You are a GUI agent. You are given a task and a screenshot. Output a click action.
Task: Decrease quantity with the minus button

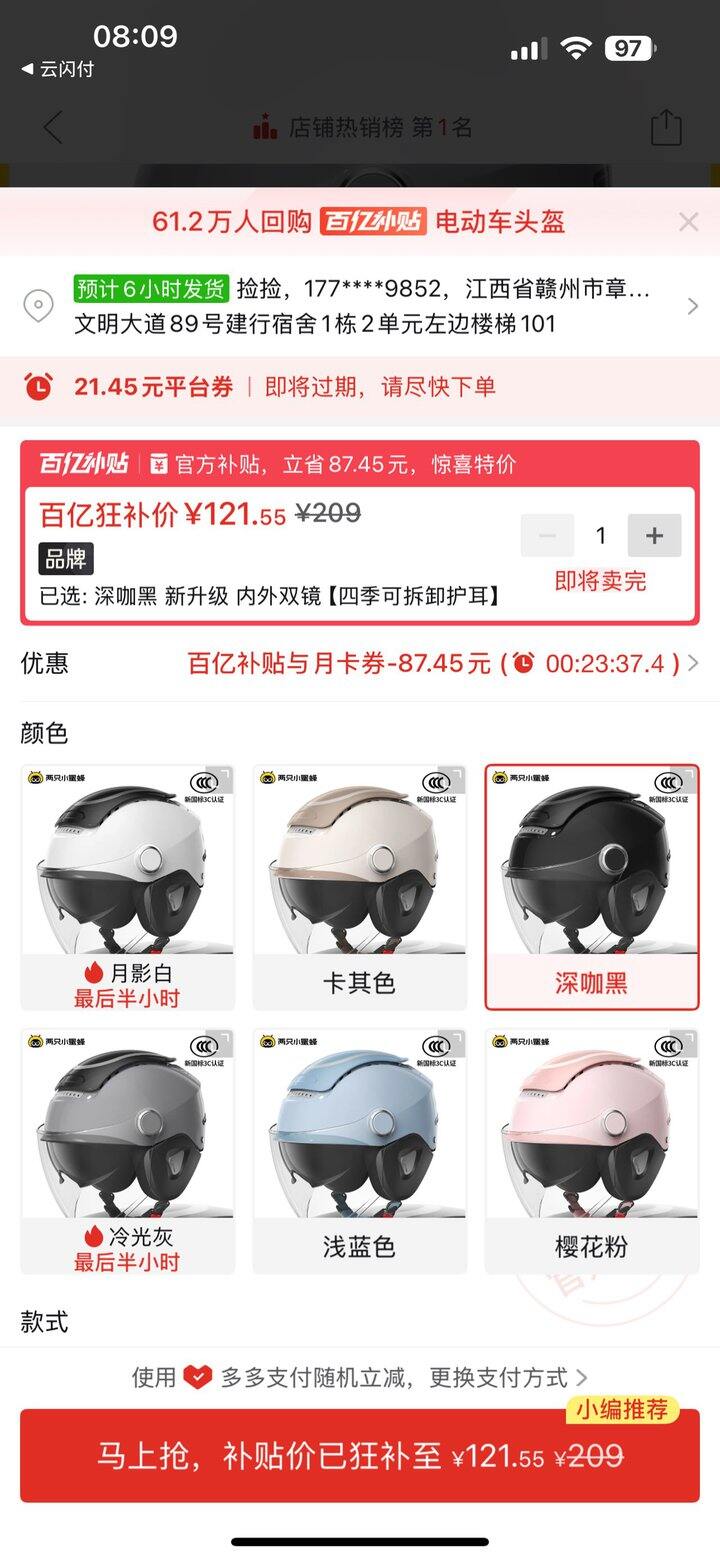[547, 535]
